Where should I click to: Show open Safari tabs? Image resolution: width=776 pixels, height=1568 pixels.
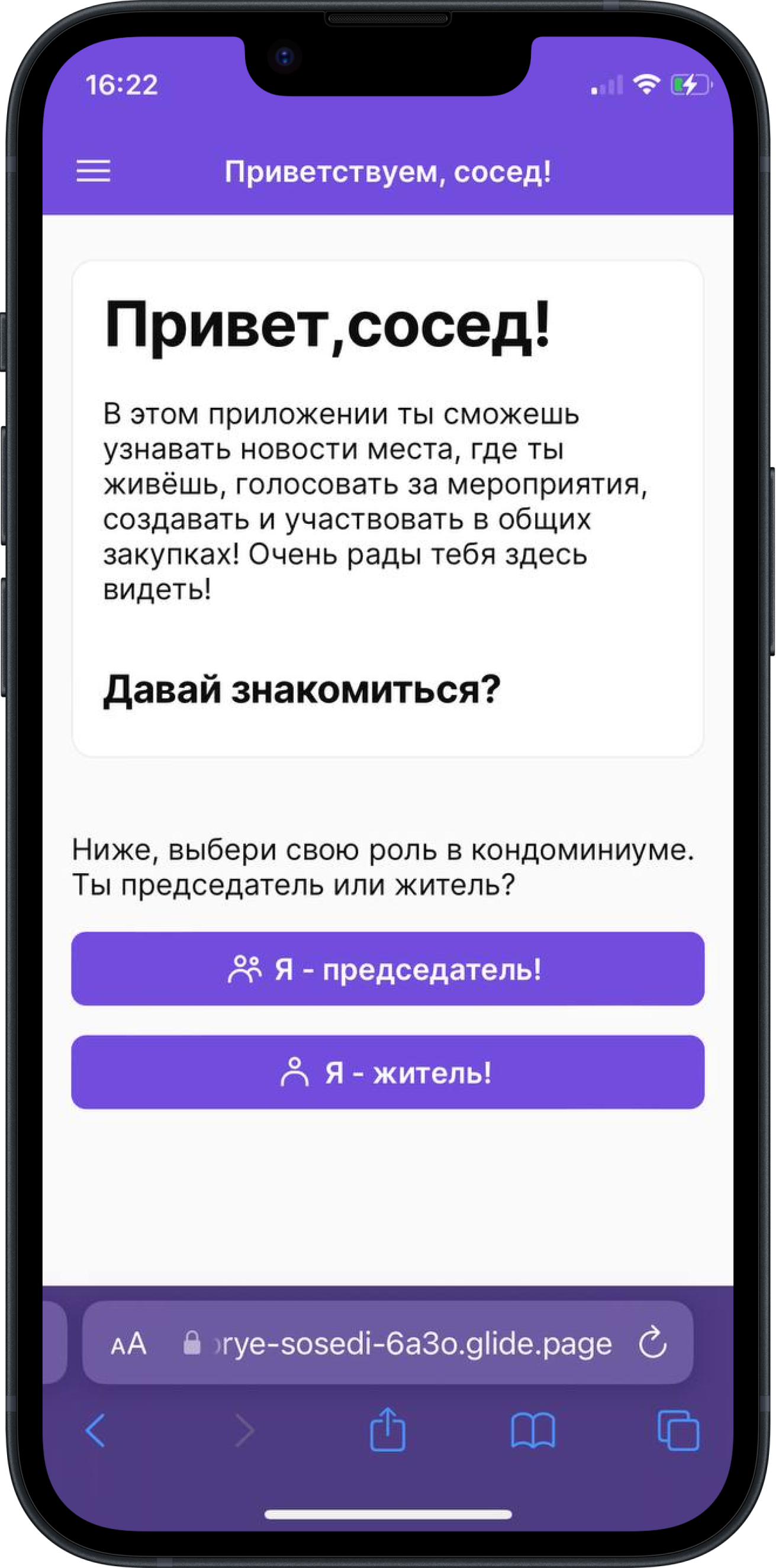(678, 1430)
